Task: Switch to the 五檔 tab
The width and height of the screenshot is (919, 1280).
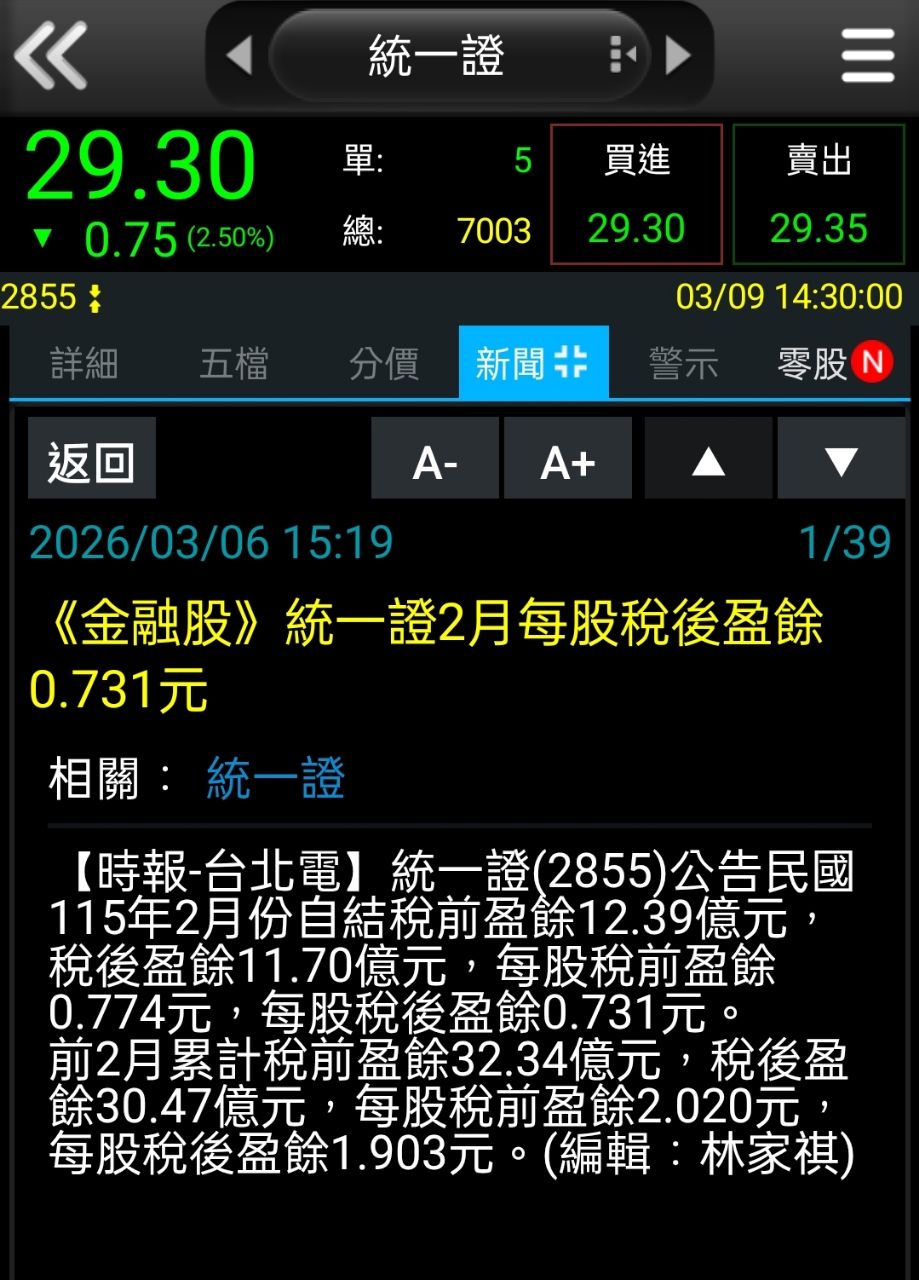Action: point(234,363)
